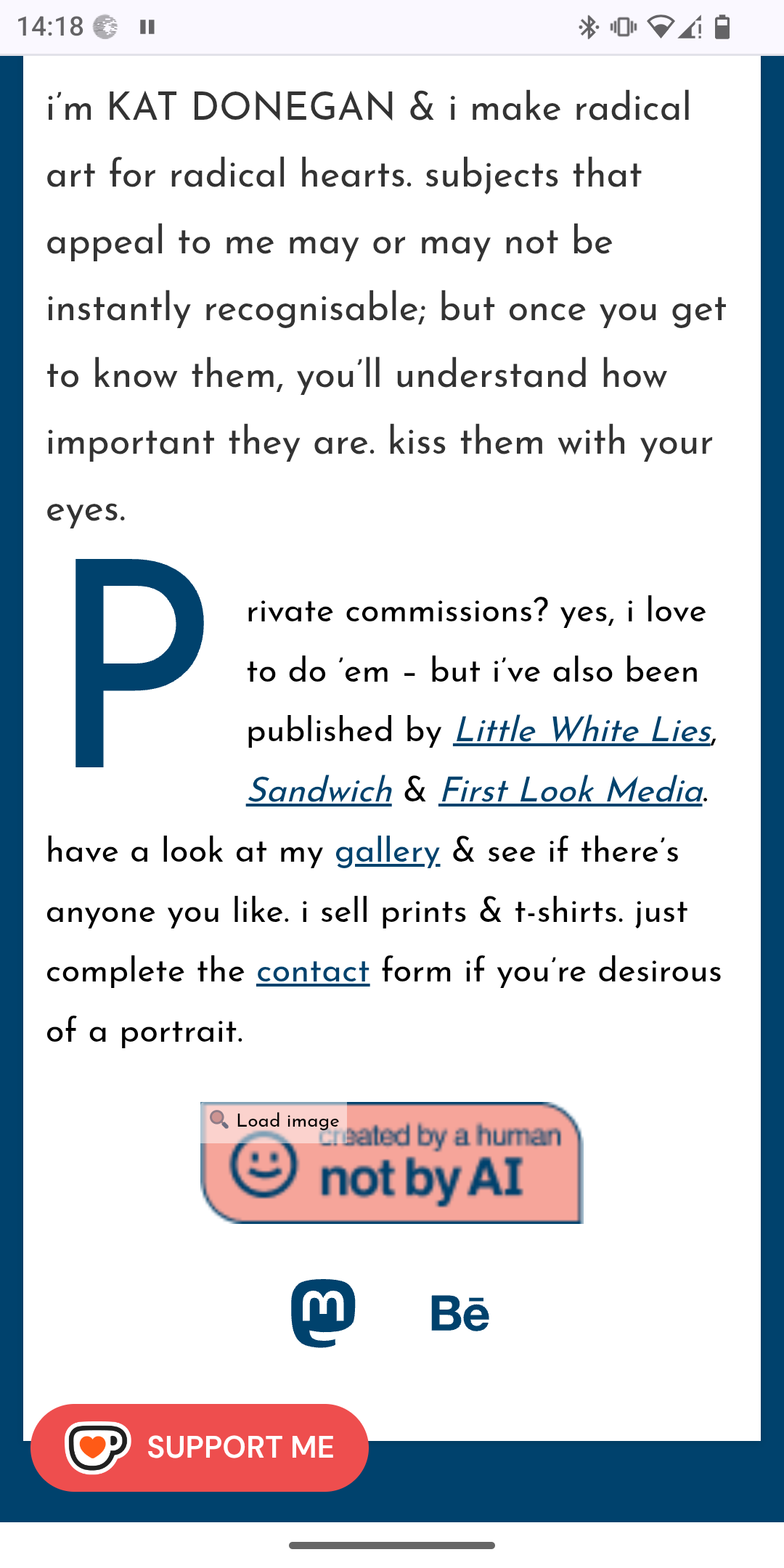Open the First Look Media link
784x1568 pixels.
point(571,791)
